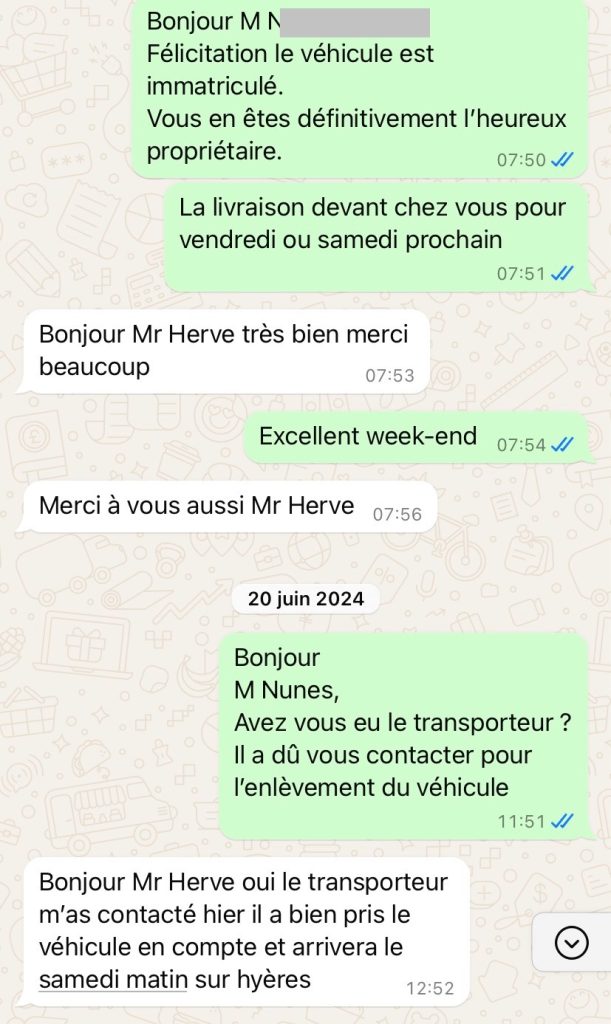Open the underlined "samedi matin" date link
This screenshot has height=1024, width=611.
112,979
